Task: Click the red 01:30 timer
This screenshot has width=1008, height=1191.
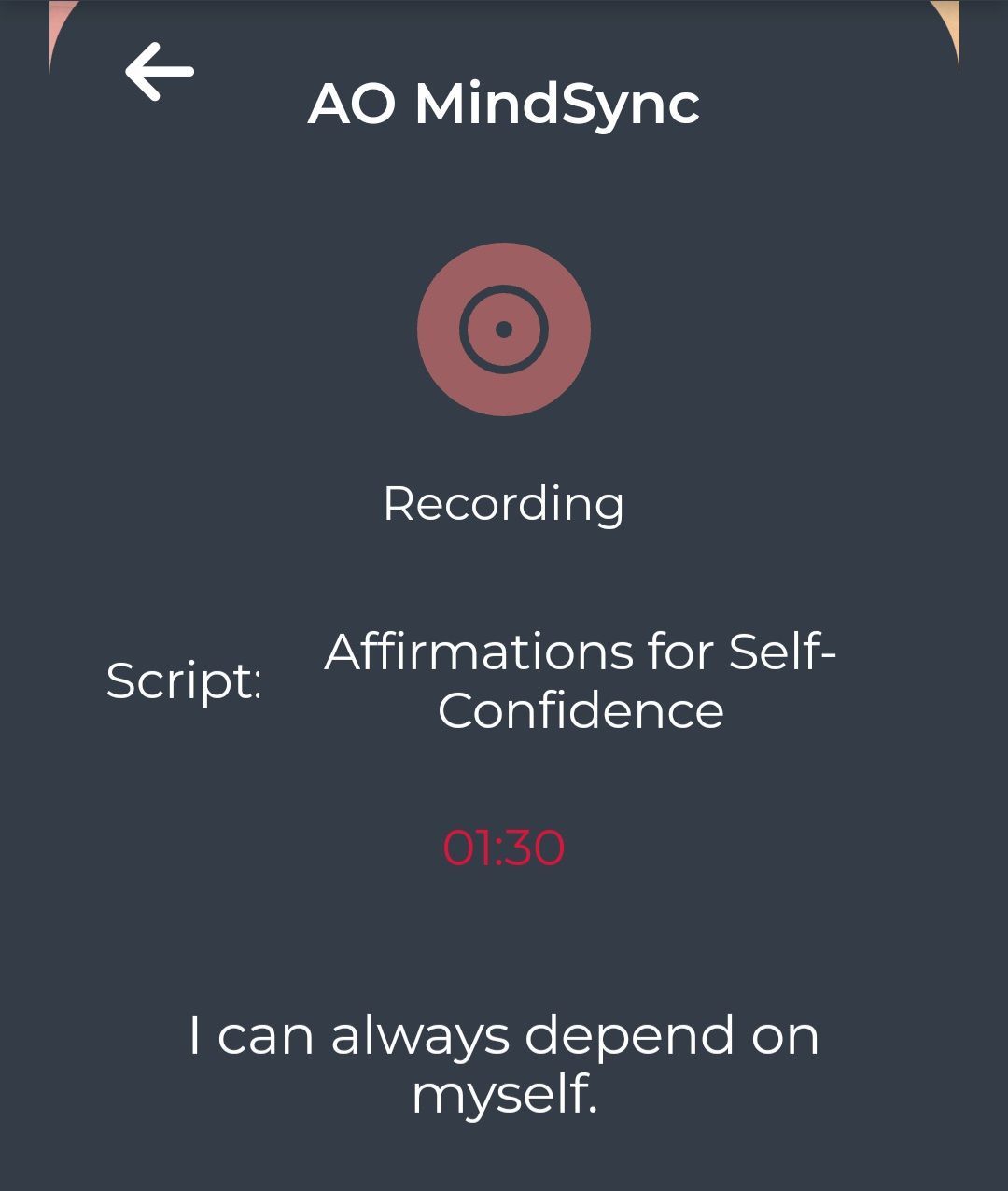Action: [x=504, y=846]
